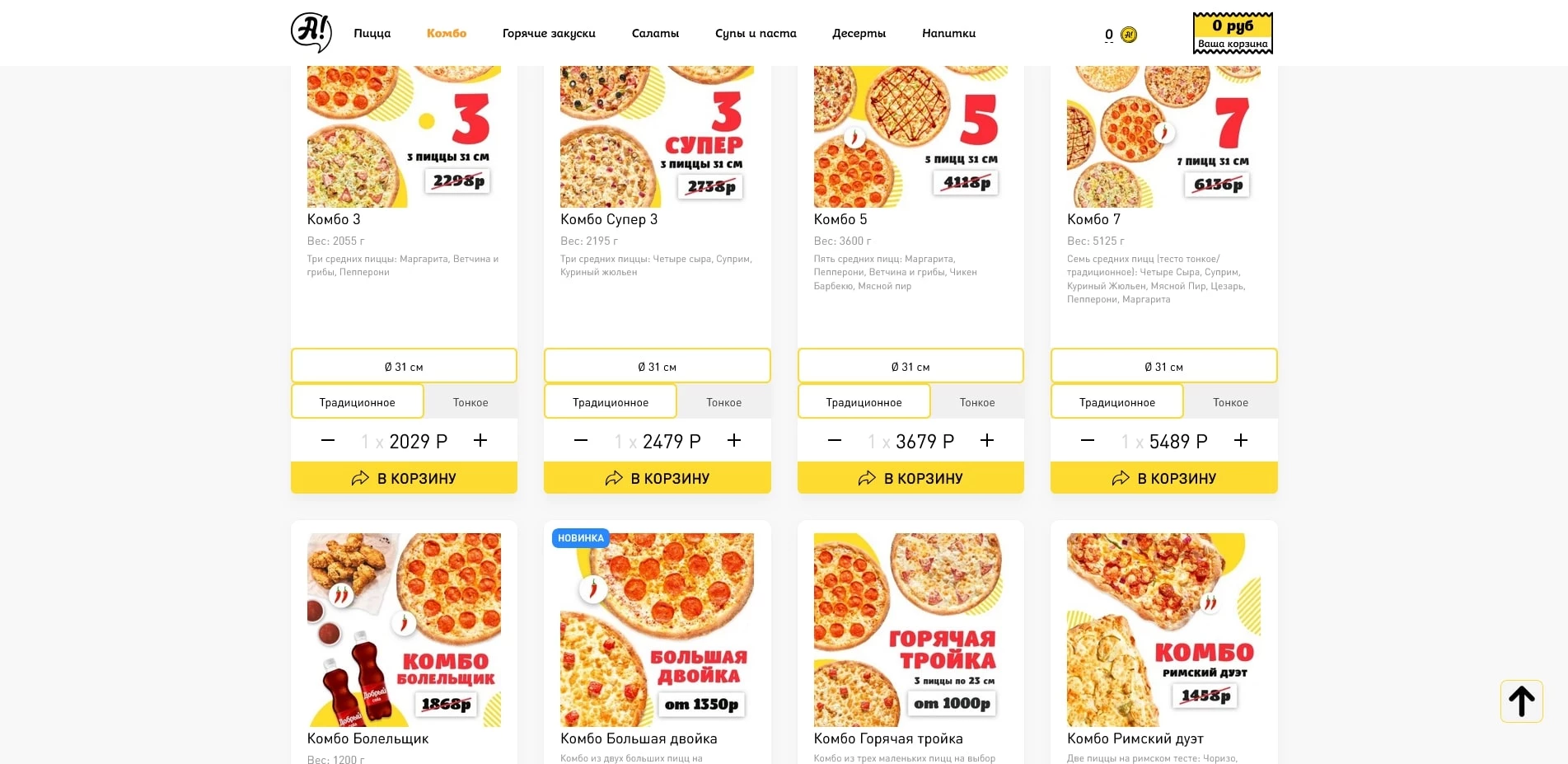Image resolution: width=1568 pixels, height=764 pixels.
Task: Open the cart showing 0 руб
Action: (1233, 34)
